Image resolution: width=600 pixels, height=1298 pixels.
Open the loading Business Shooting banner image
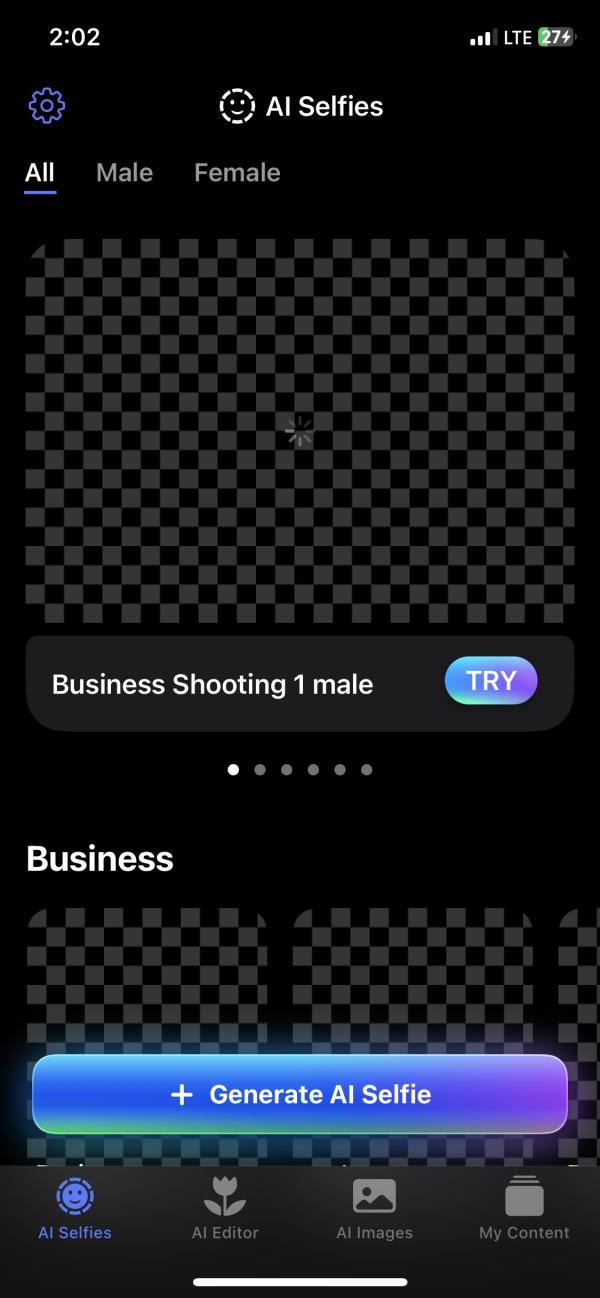tap(300, 432)
